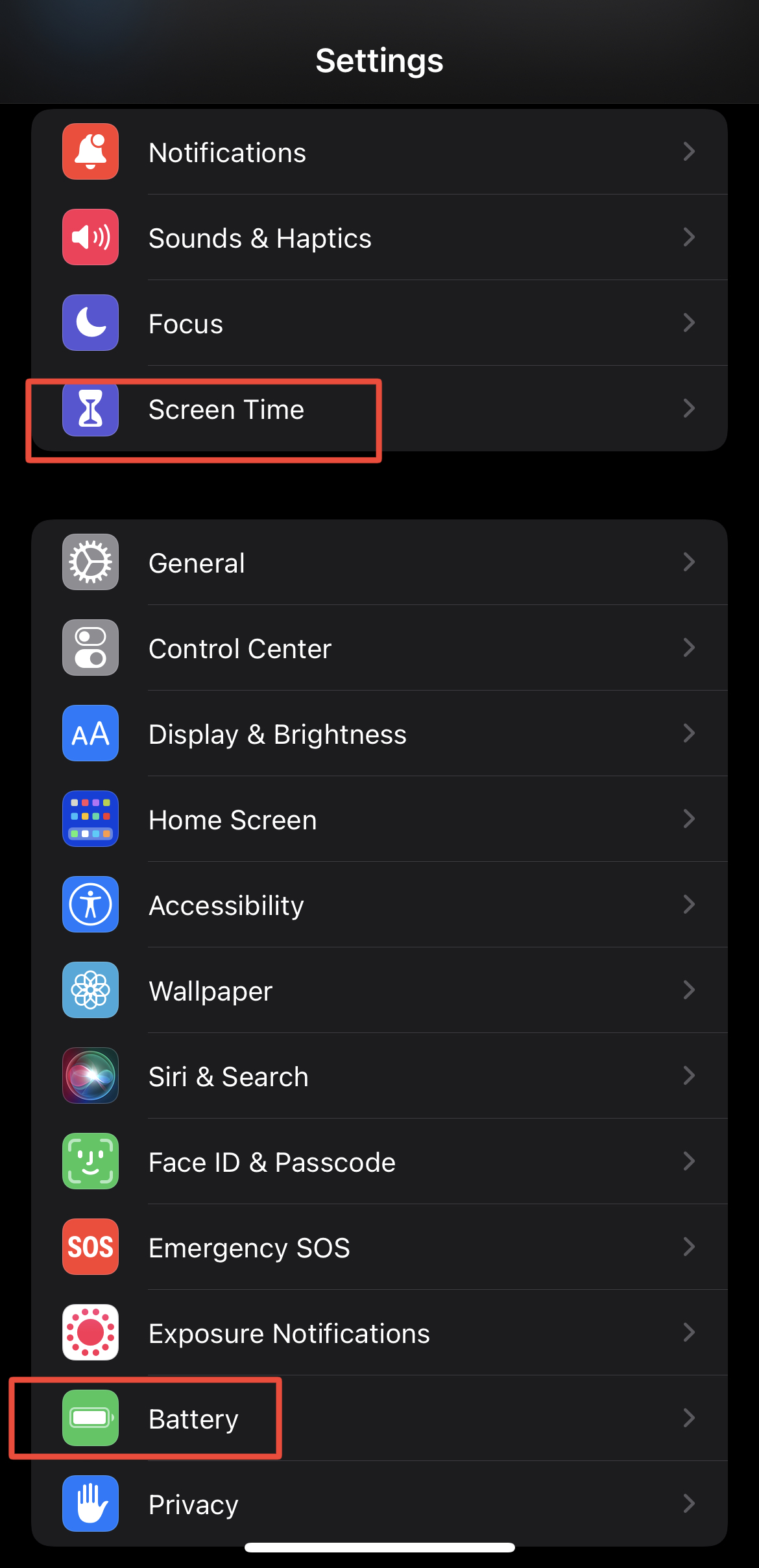
Task: Go to Privacy settings
Action: pos(379,1504)
